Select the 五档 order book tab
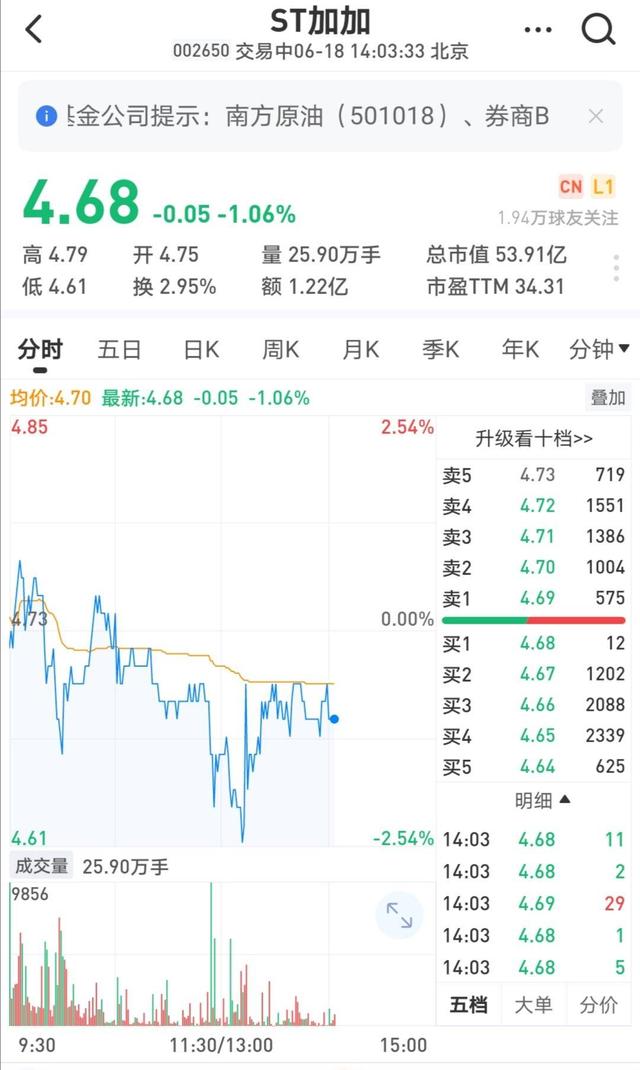Viewport: 640px width, 1070px height. 468,1005
